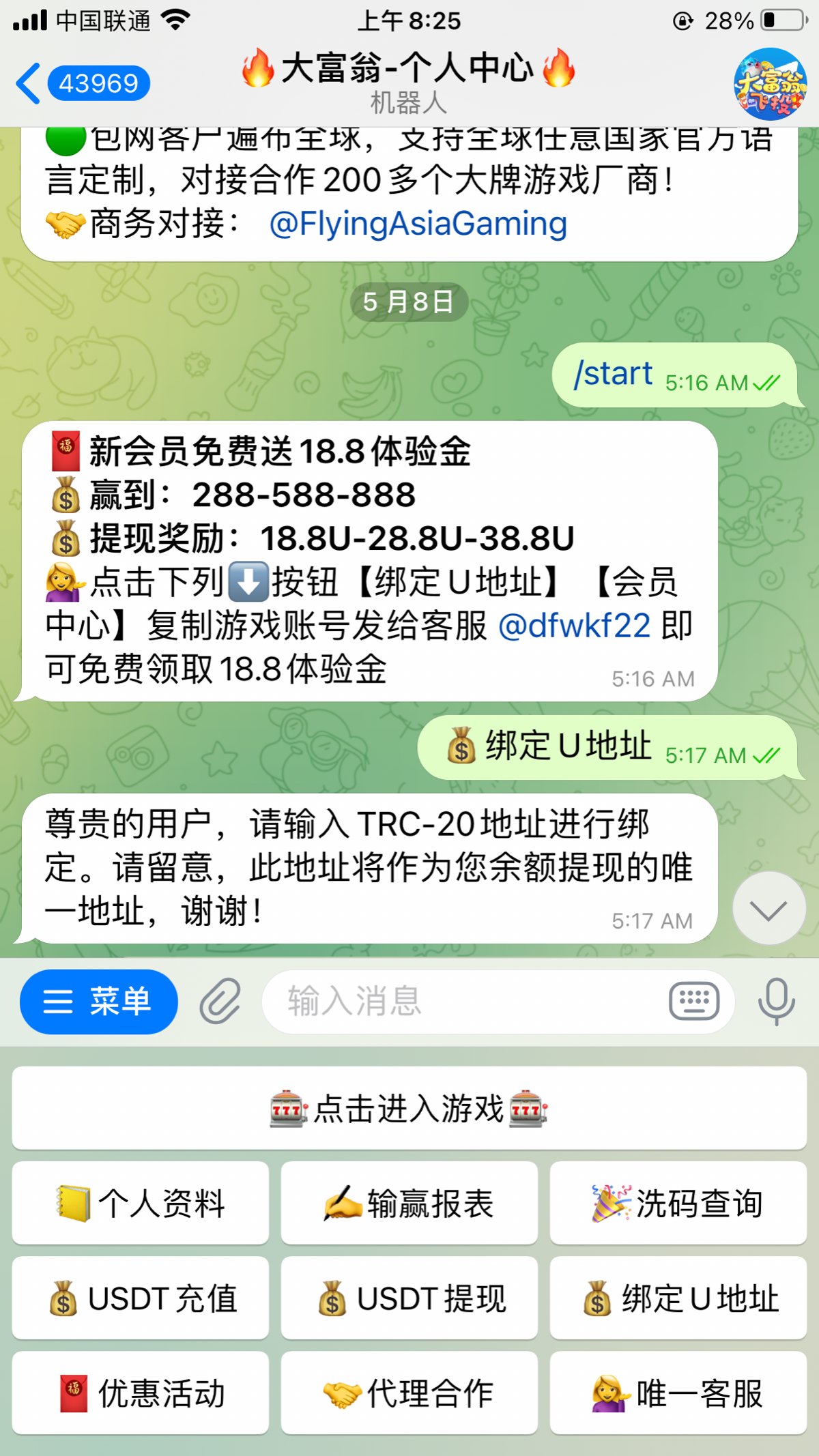The width and height of the screenshot is (819, 1456).
Task: Open 个人资料
Action: 141,1204
